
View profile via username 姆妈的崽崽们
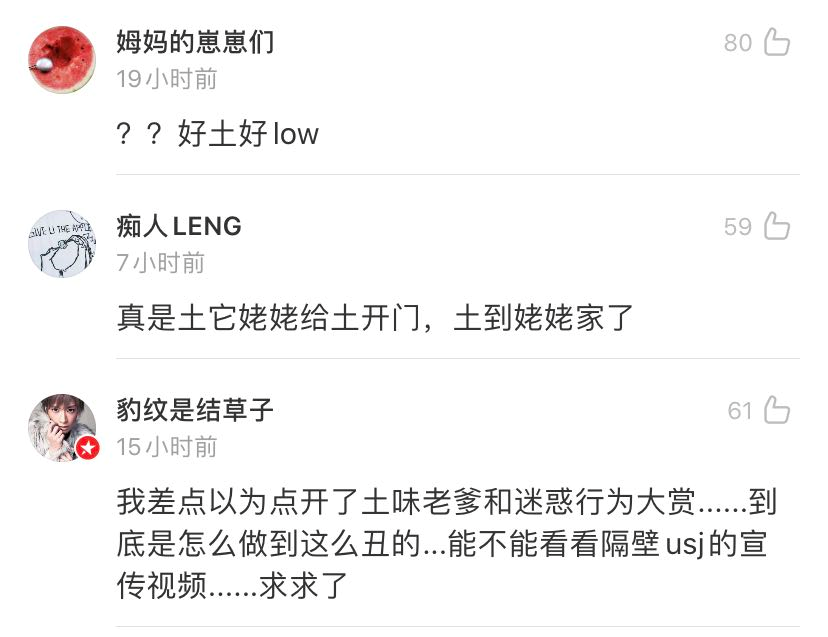(x=195, y=43)
